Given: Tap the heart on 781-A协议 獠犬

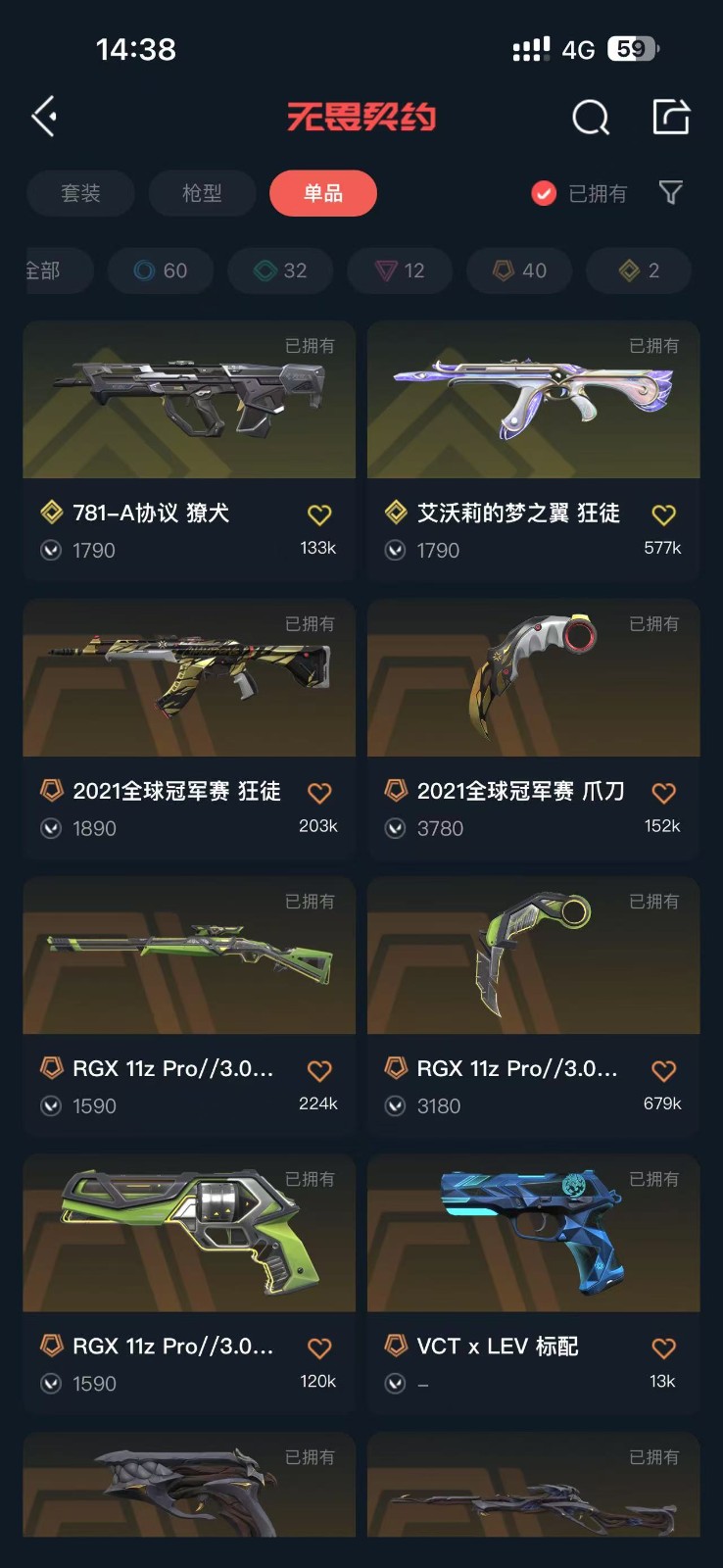Looking at the screenshot, I should pos(319,514).
